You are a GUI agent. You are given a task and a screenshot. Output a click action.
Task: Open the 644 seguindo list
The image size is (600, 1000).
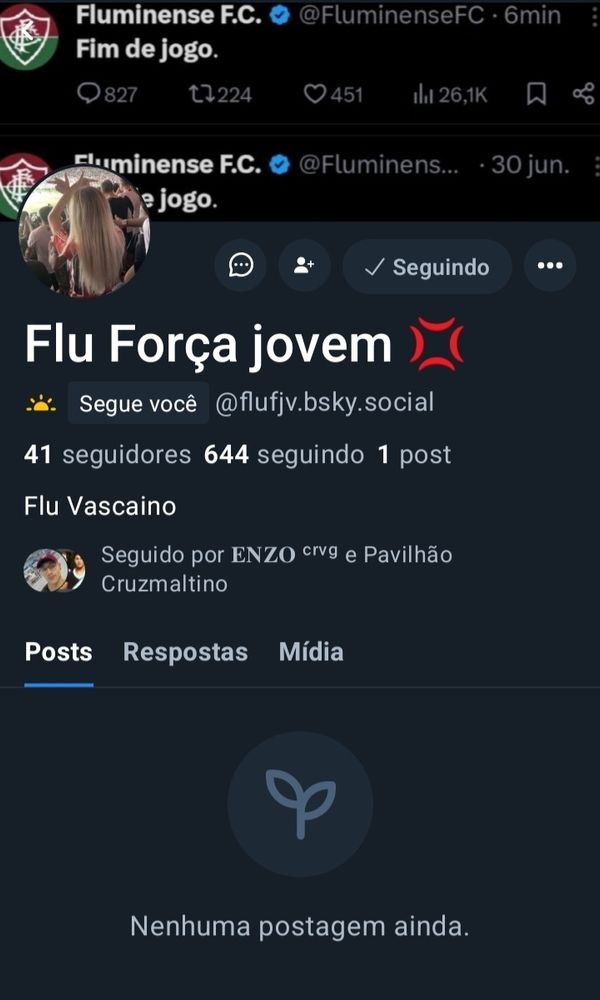(x=284, y=455)
